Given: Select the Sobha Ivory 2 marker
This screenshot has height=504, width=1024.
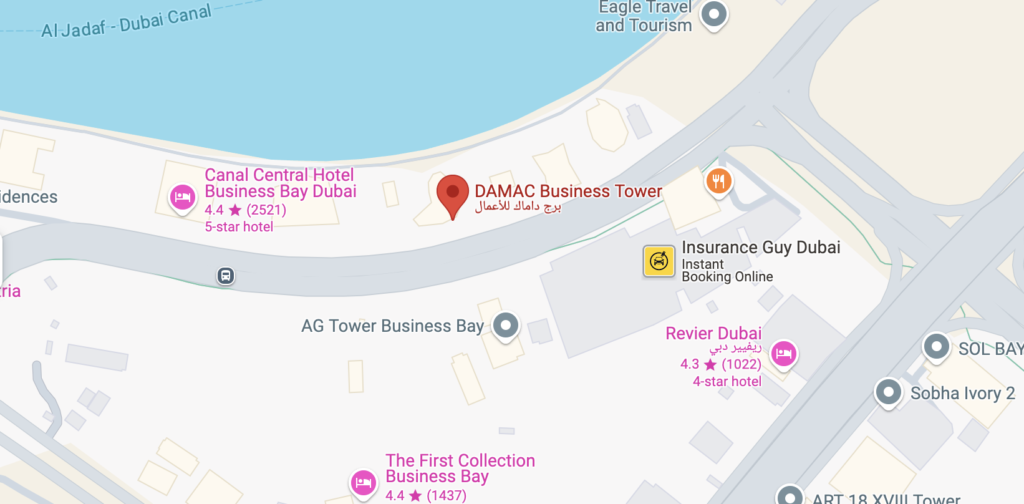Looking at the screenshot, I should click(x=888, y=392).
